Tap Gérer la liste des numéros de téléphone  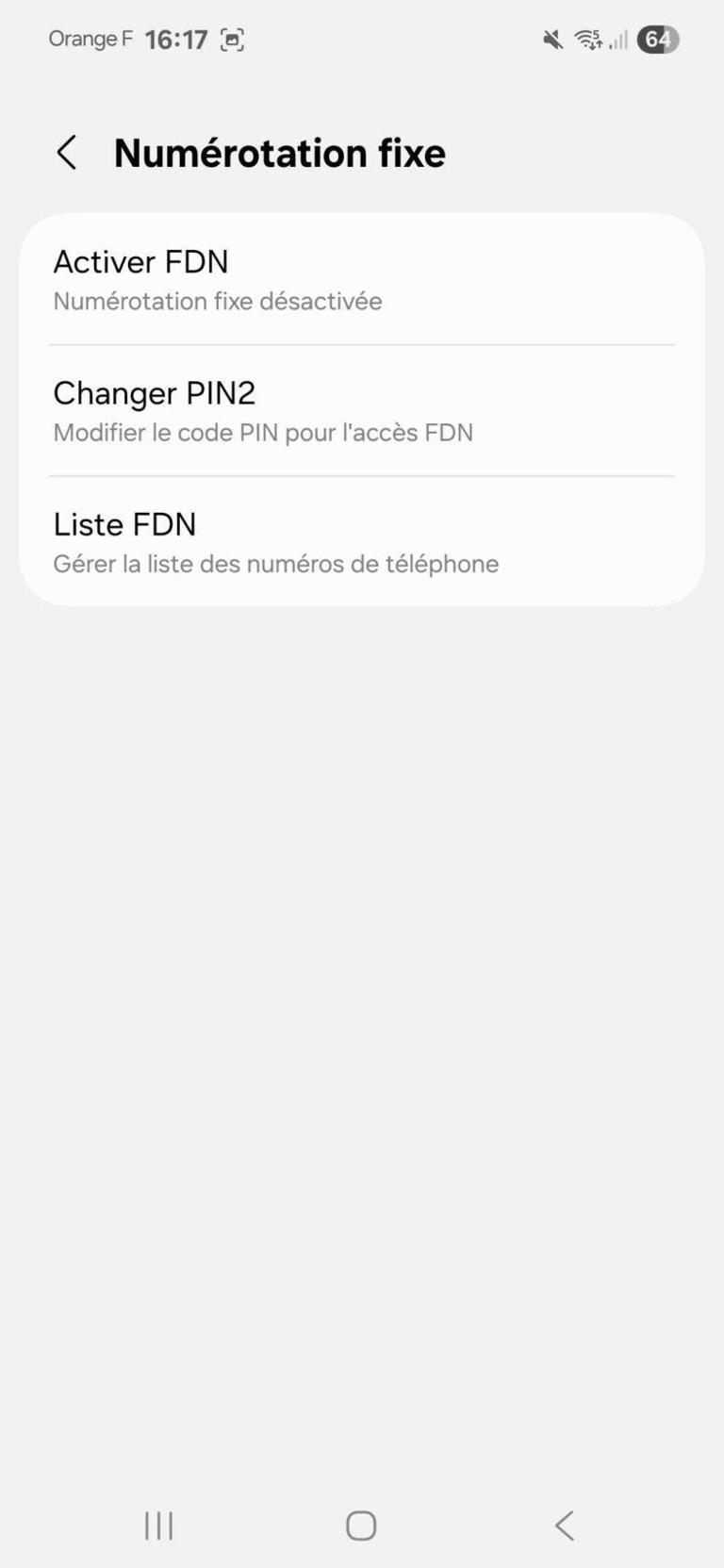pyautogui.click(x=275, y=563)
